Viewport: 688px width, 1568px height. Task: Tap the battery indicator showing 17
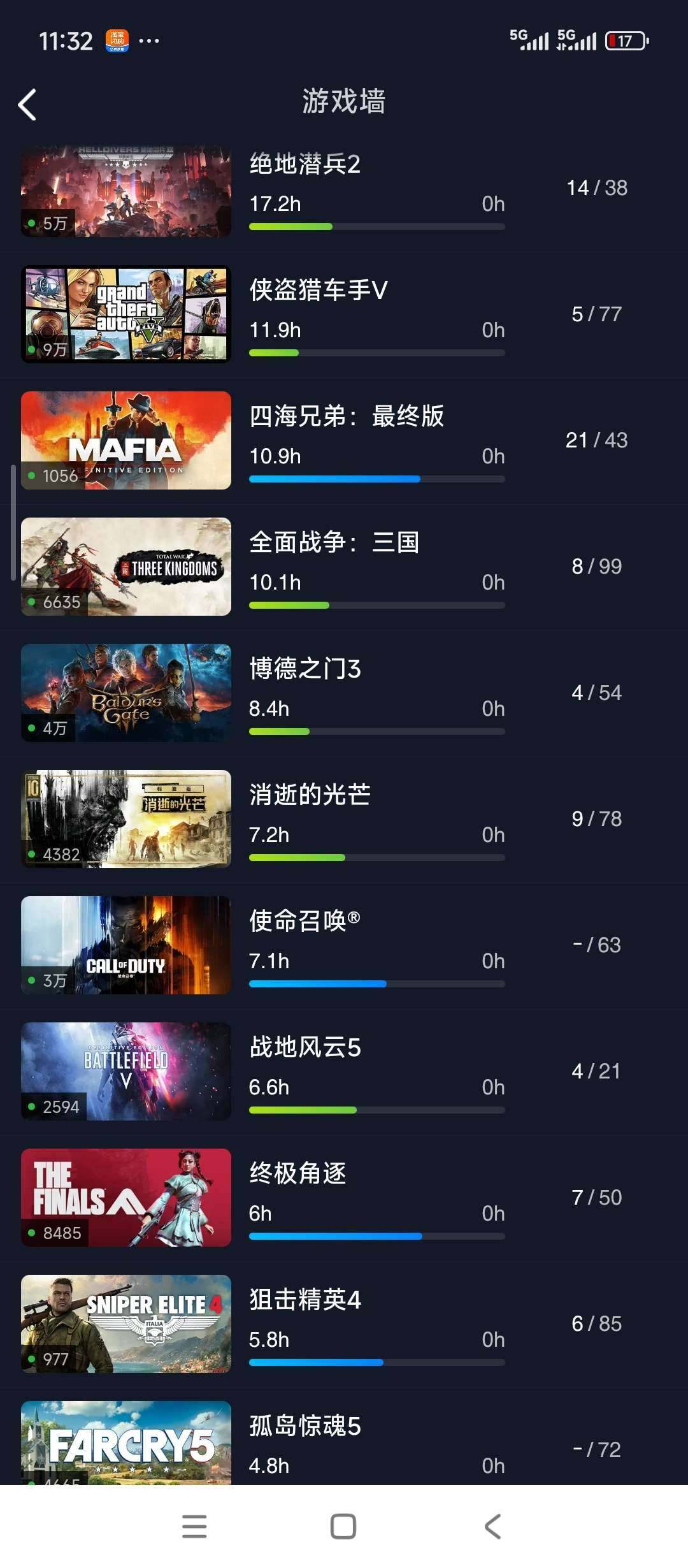click(625, 40)
